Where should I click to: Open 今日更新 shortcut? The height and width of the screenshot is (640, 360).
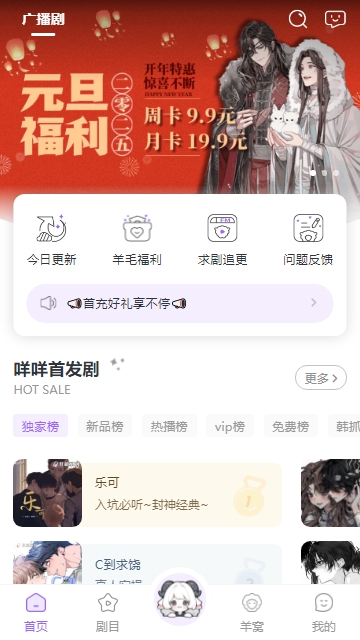click(x=51, y=240)
